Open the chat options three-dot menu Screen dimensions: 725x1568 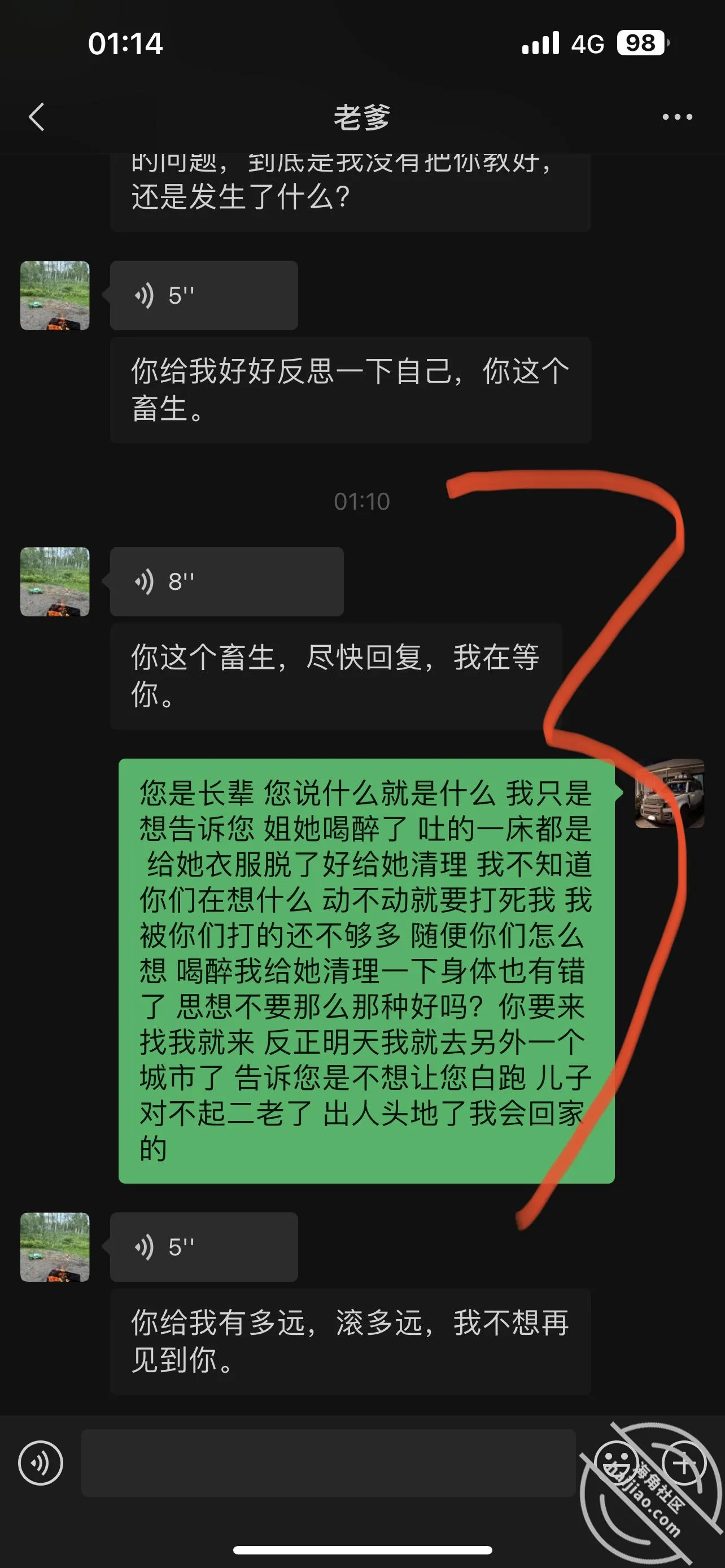pos(677,117)
